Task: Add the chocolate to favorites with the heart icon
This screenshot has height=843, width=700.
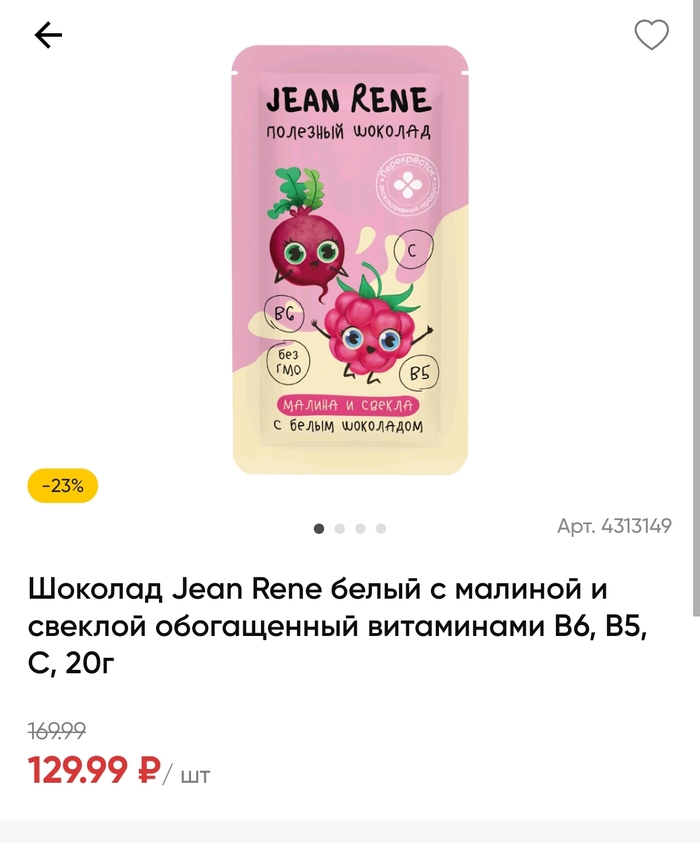Action: [651, 36]
